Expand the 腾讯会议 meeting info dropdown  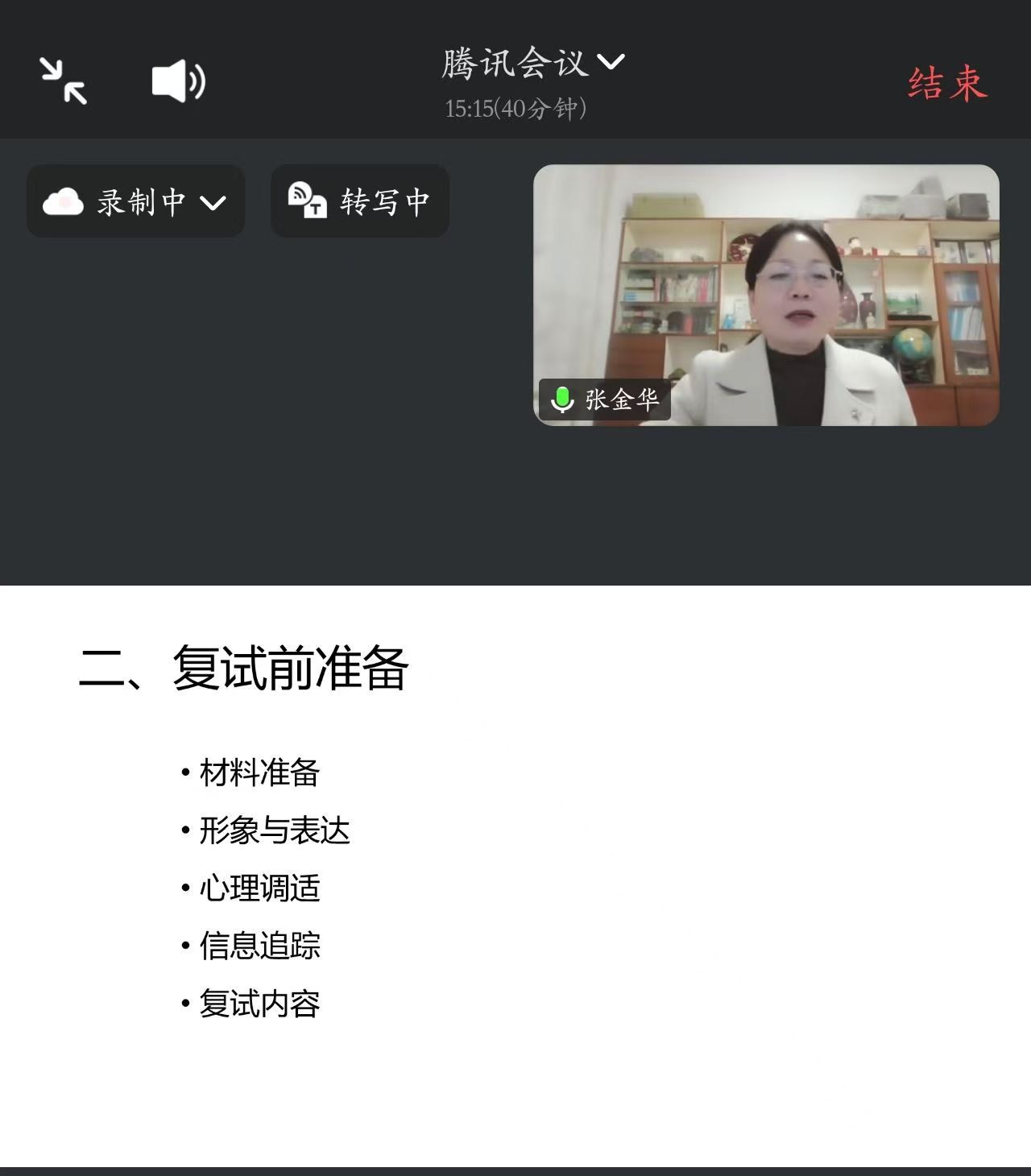[x=532, y=63]
